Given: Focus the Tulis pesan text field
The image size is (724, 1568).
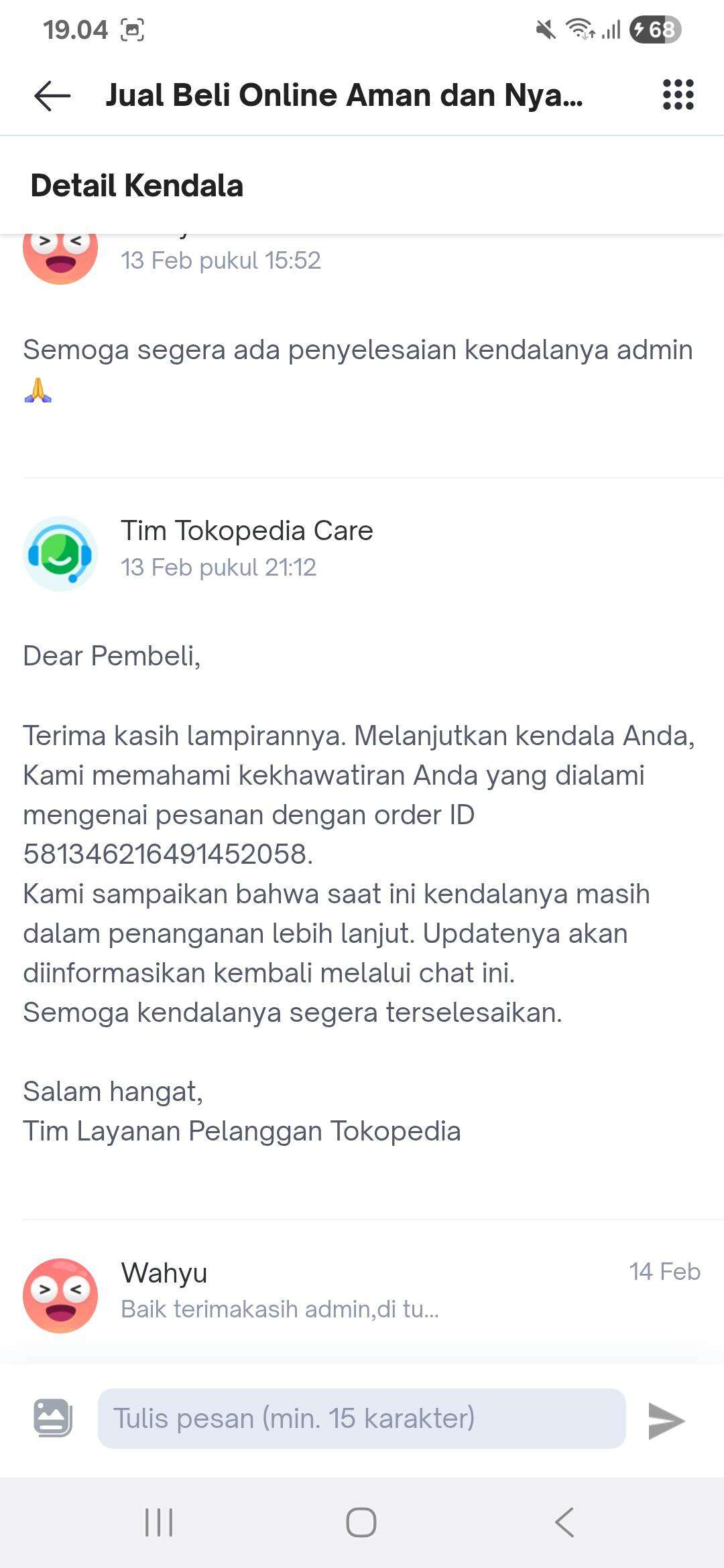Looking at the screenshot, I should click(x=362, y=1419).
